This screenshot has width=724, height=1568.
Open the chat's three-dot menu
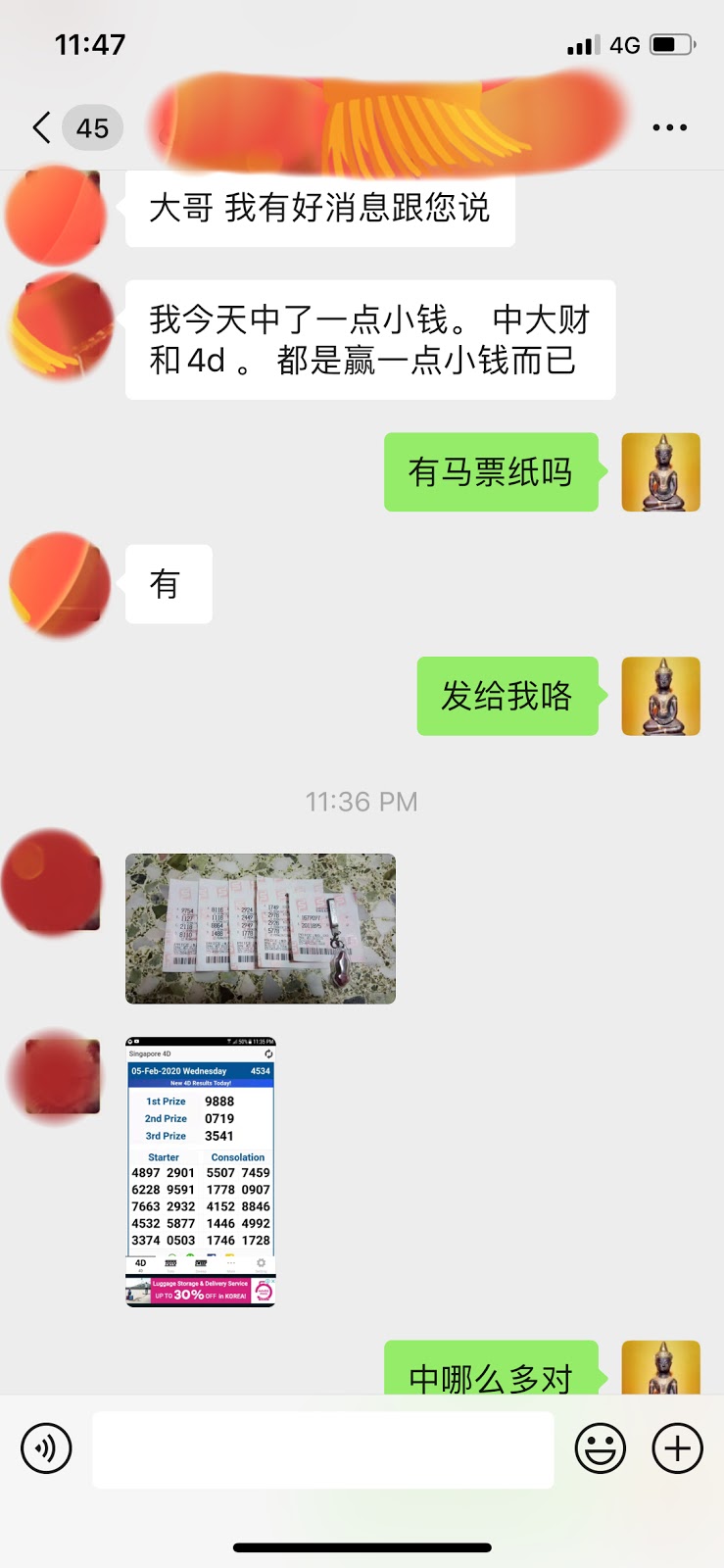point(669,127)
